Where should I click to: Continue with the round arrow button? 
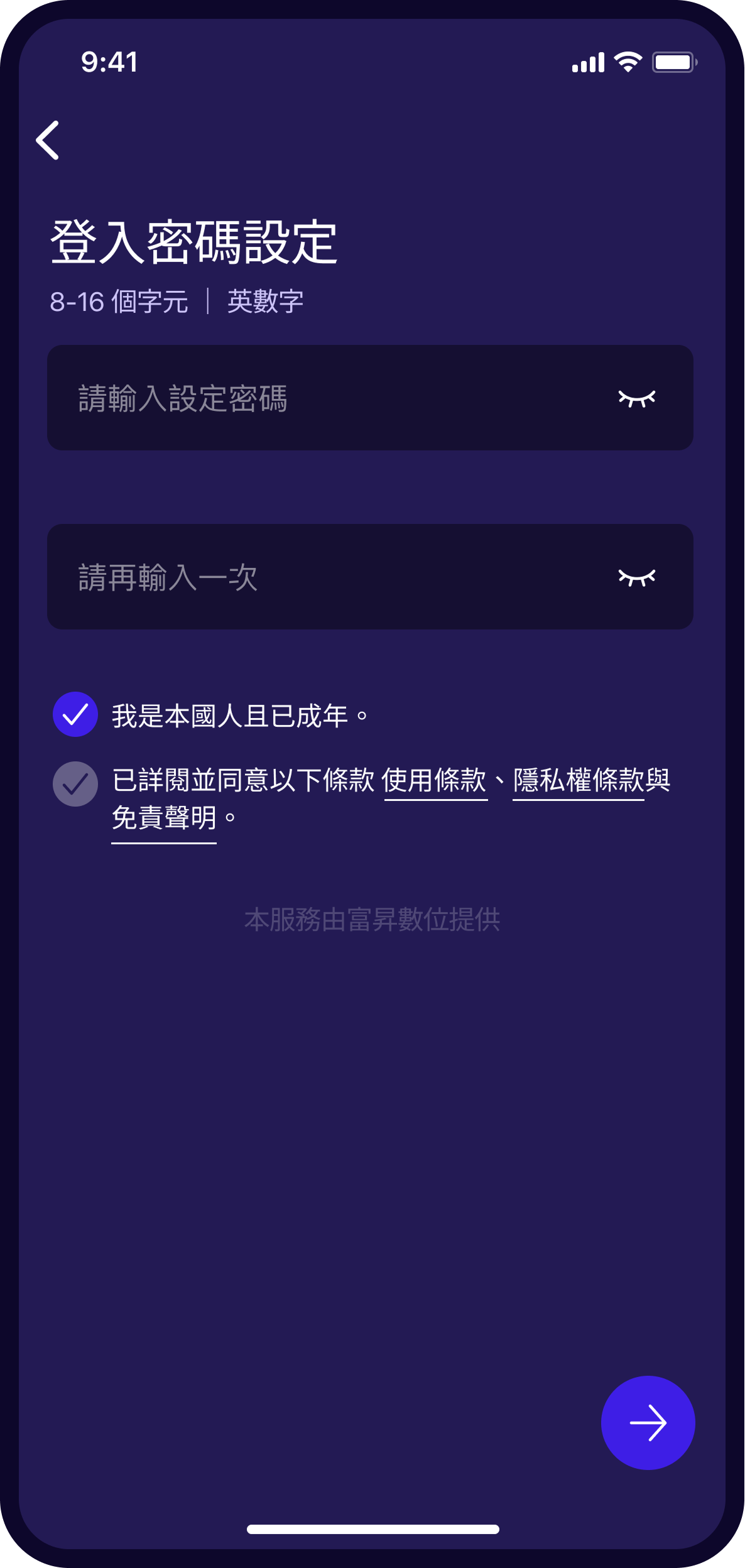(648, 1423)
